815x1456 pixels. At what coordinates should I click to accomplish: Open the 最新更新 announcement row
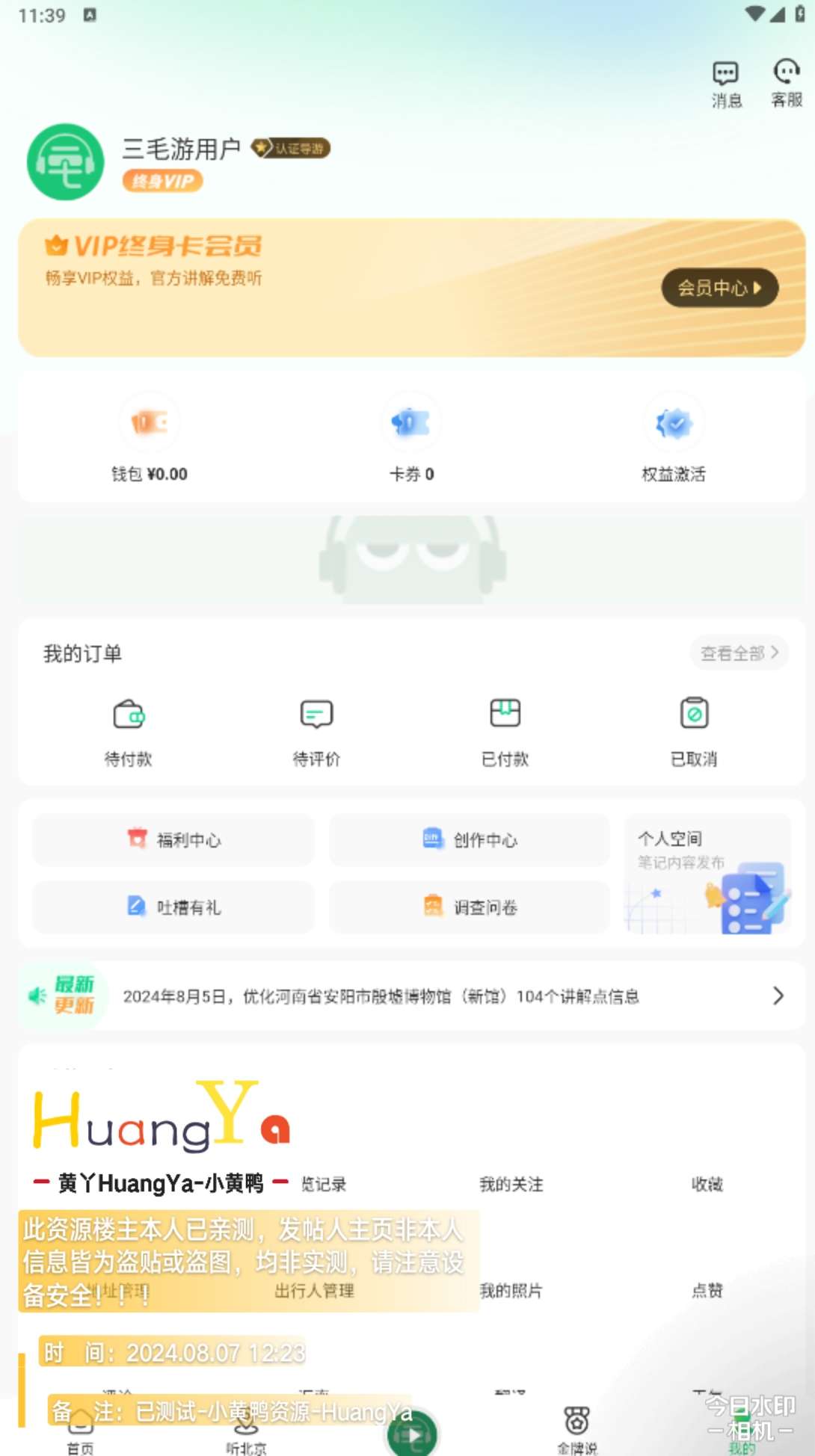(411, 996)
